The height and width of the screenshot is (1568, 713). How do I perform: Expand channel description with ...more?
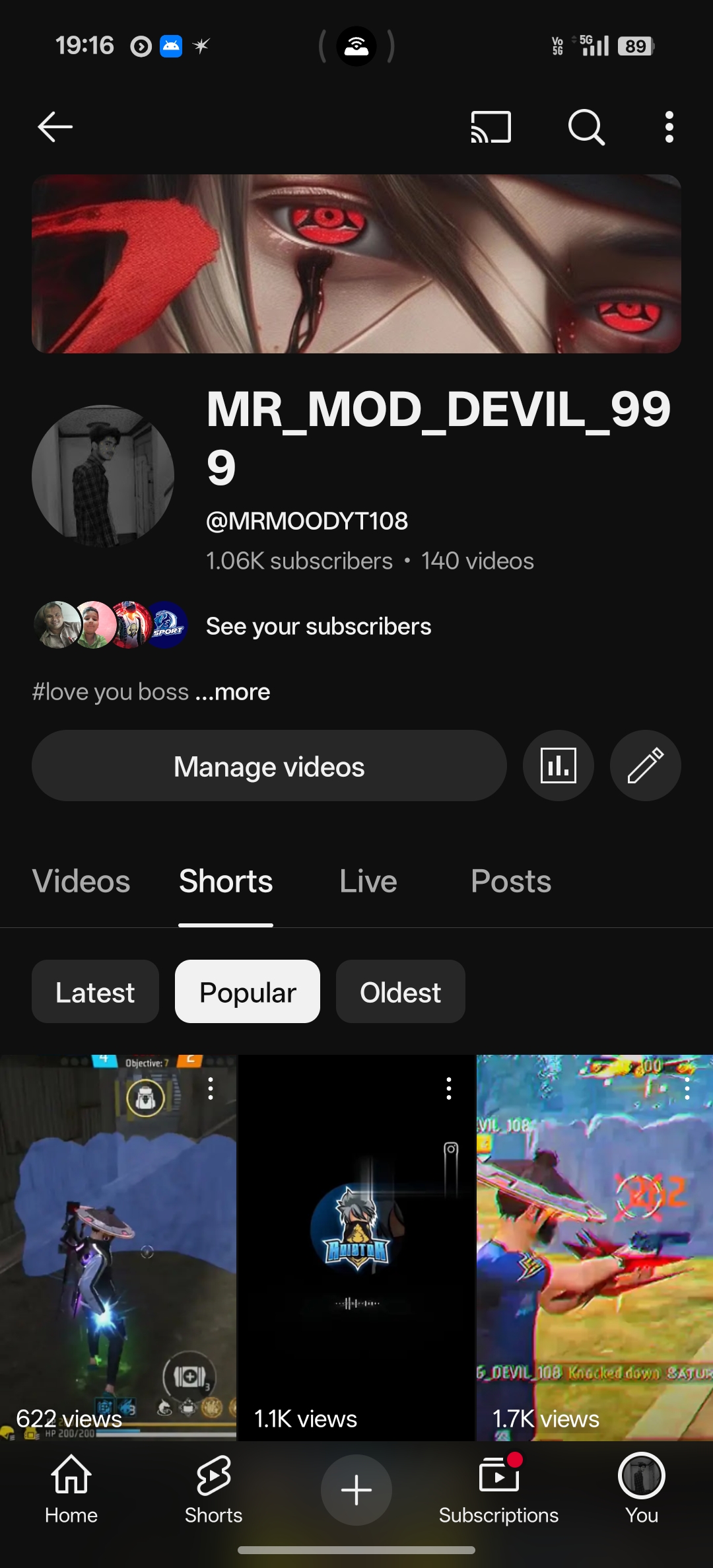tap(232, 692)
